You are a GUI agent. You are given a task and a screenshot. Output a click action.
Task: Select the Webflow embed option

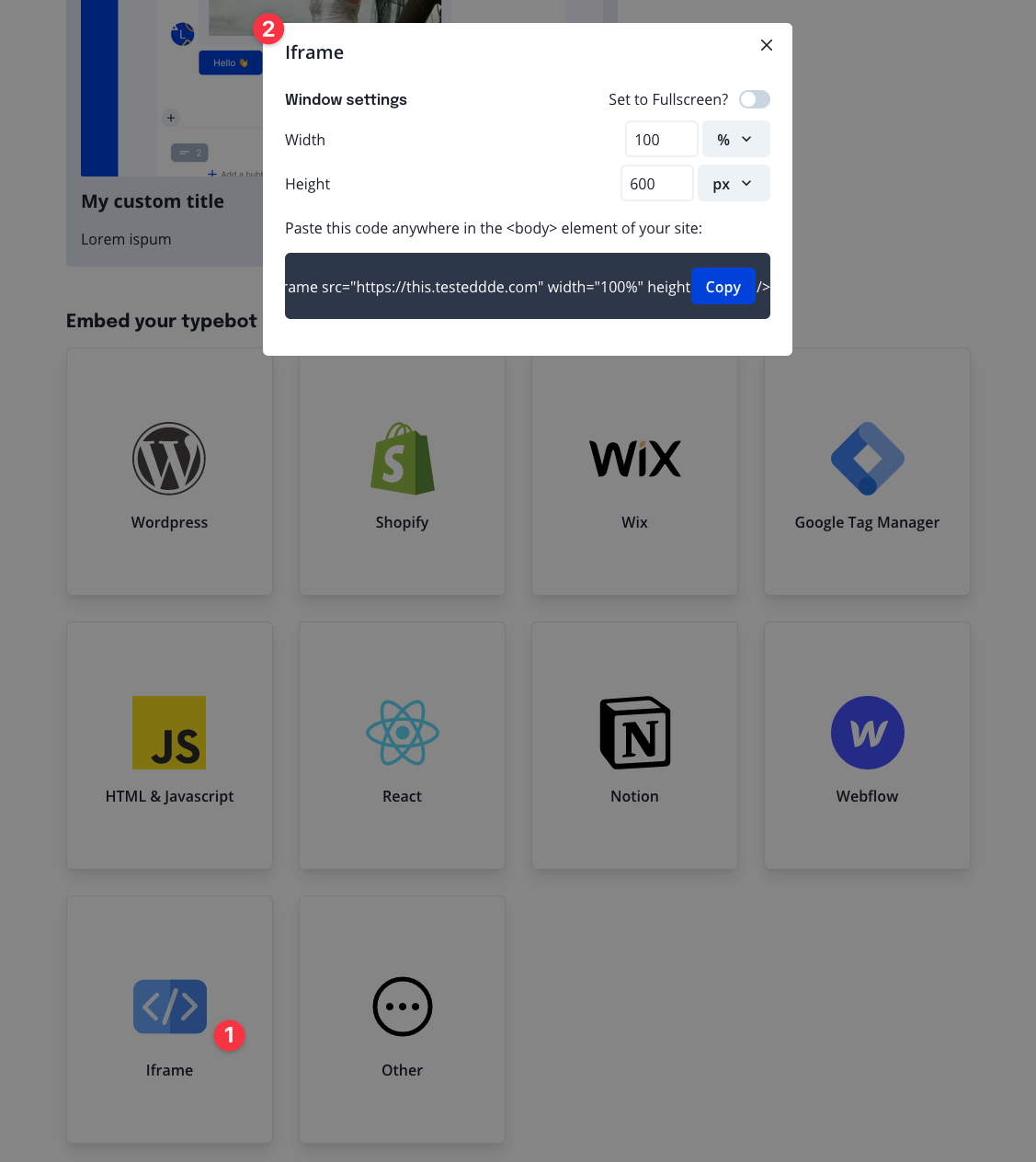point(867,746)
